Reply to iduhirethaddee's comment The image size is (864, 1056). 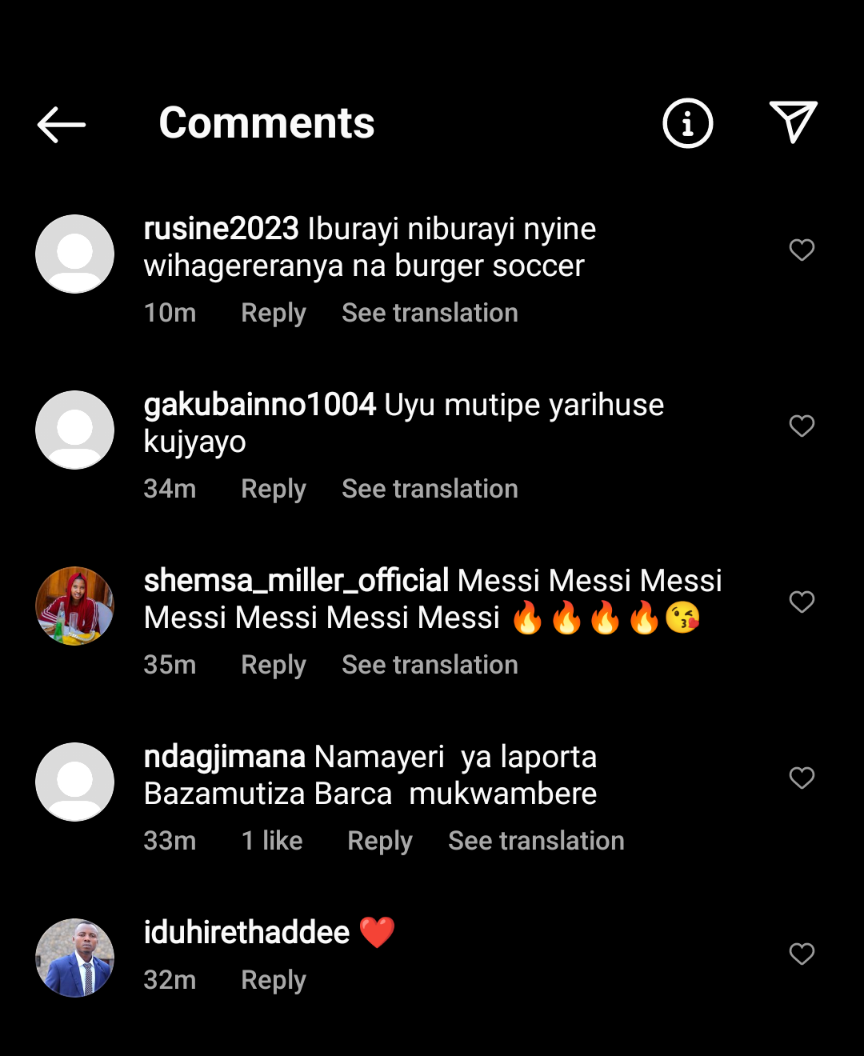point(273,980)
